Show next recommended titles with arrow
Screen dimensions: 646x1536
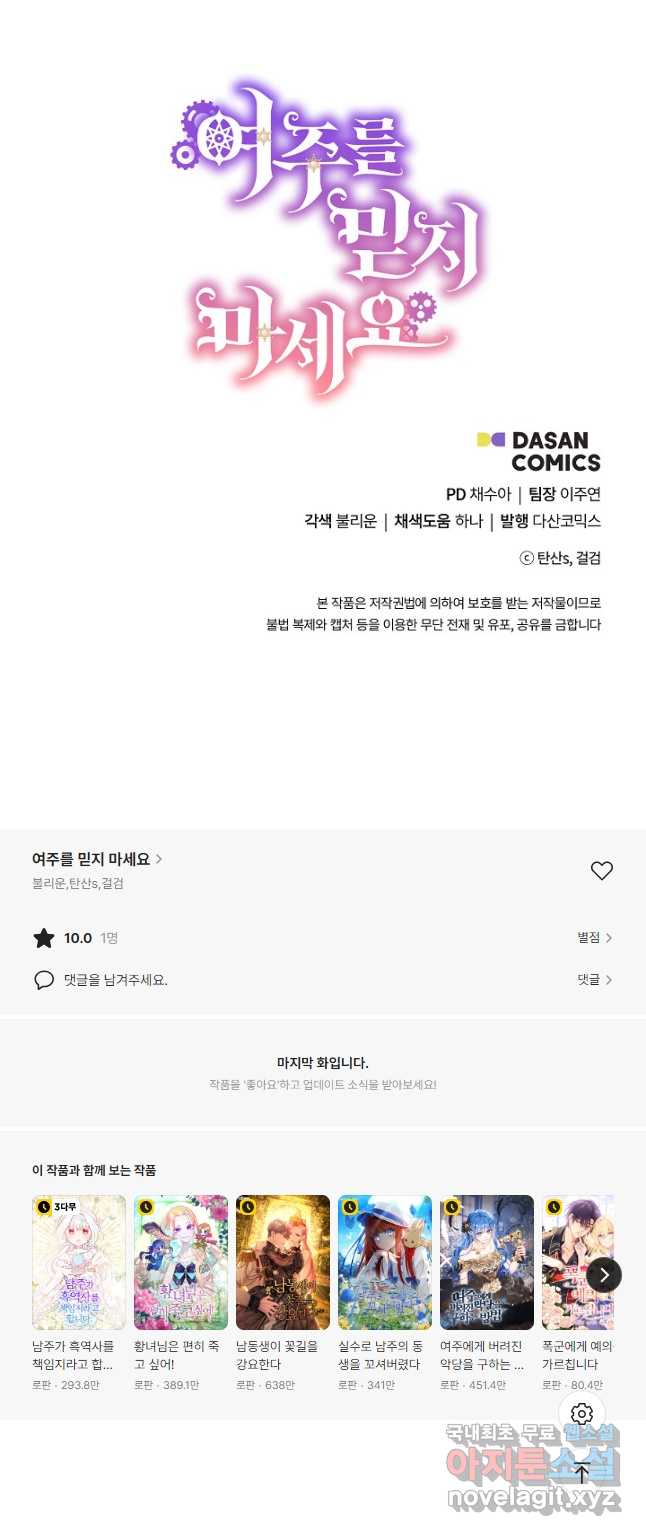[604, 1275]
